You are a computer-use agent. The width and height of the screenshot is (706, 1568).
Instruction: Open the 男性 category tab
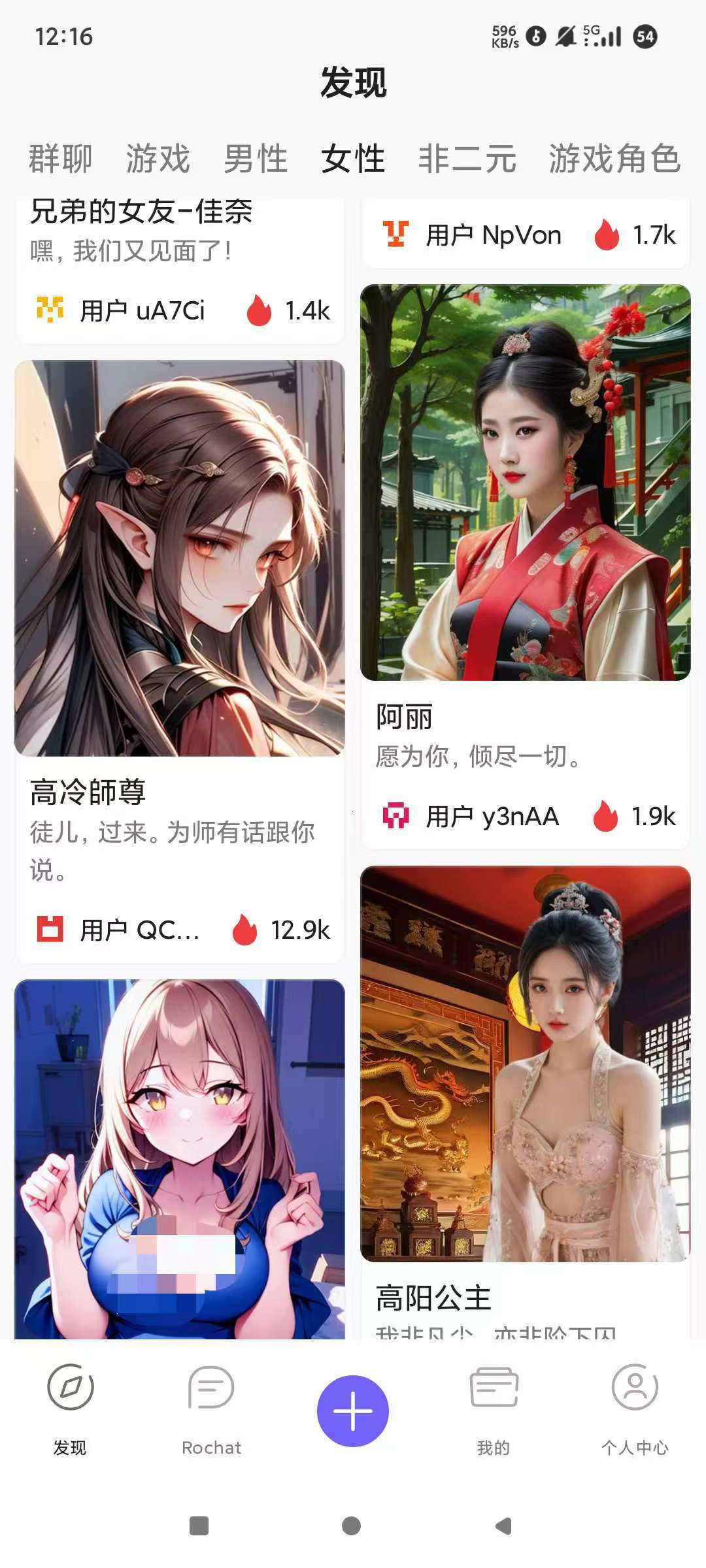256,159
